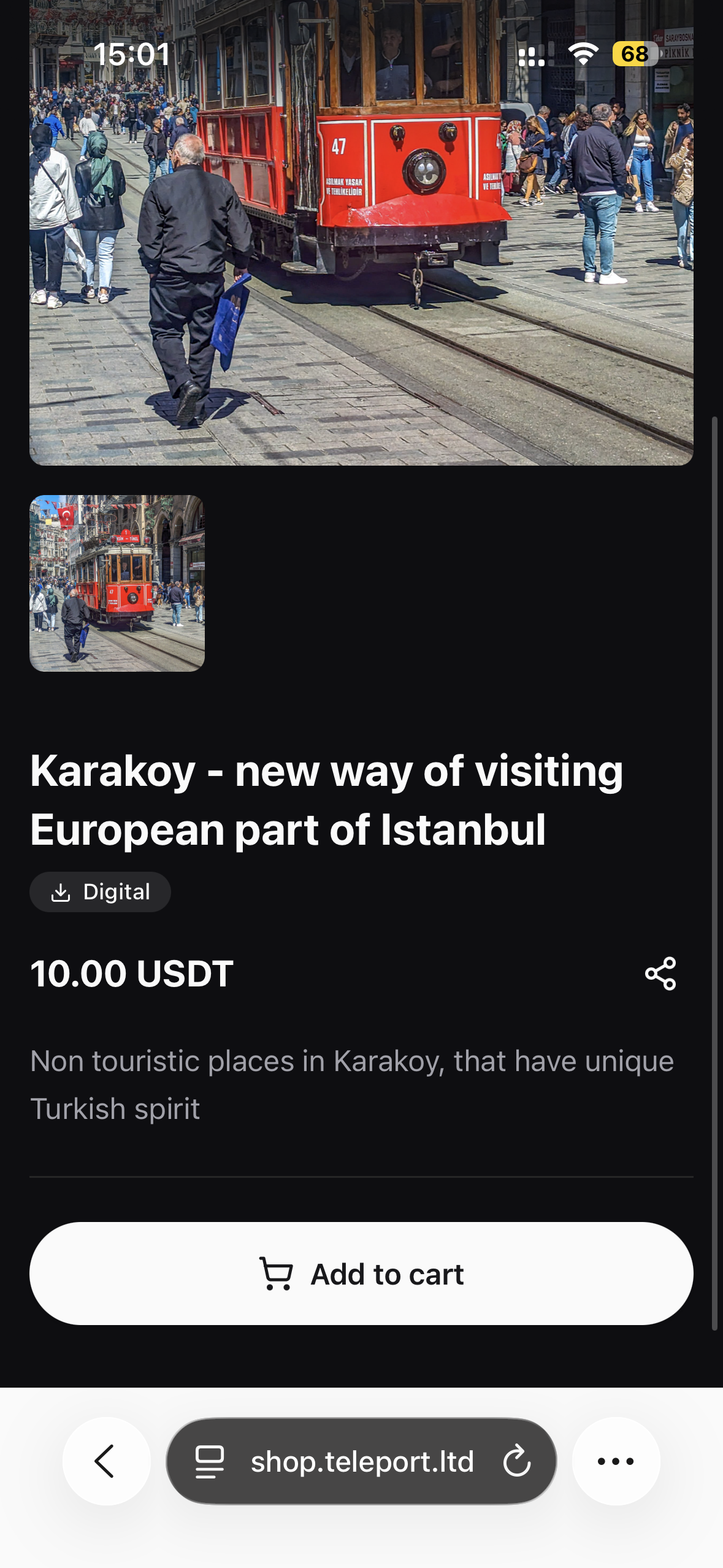Viewport: 723px width, 1568px height.
Task: Select the tram photo thumbnail
Action: pyautogui.click(x=117, y=583)
